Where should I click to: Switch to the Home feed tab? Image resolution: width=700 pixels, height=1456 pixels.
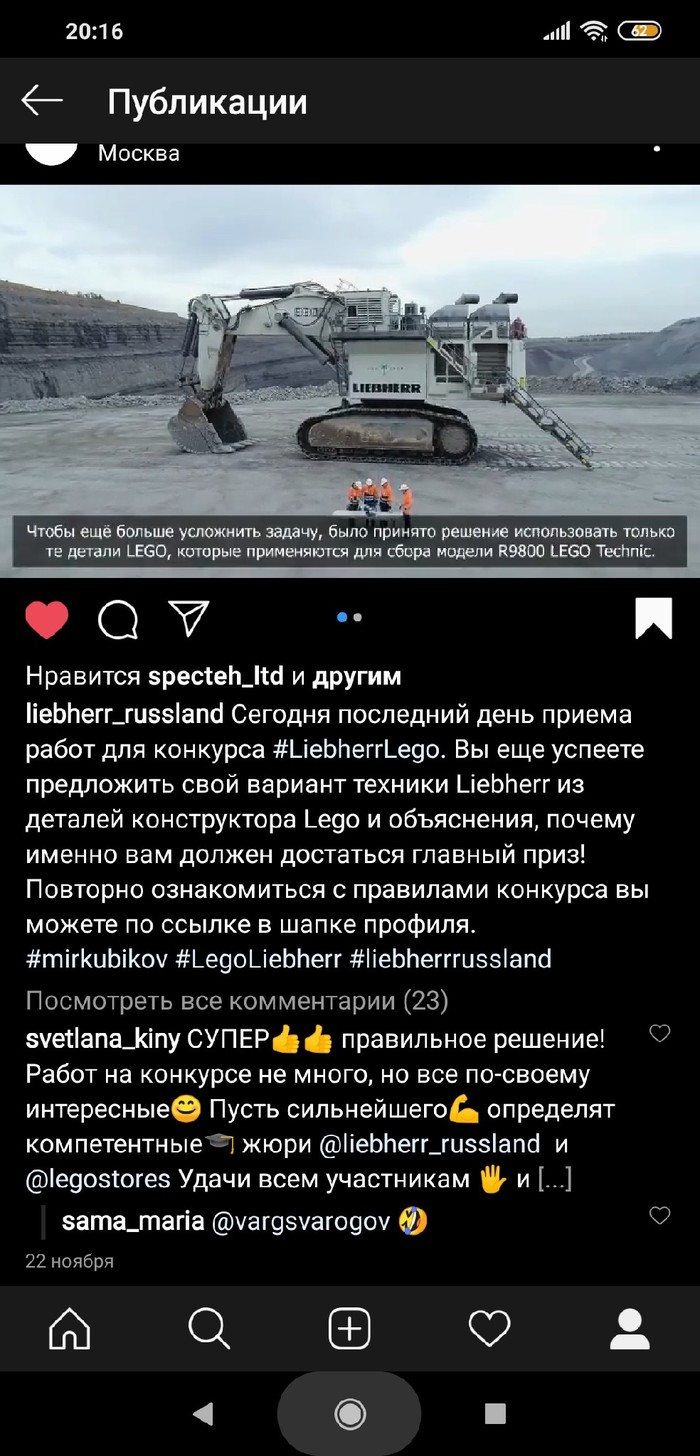(70, 1329)
